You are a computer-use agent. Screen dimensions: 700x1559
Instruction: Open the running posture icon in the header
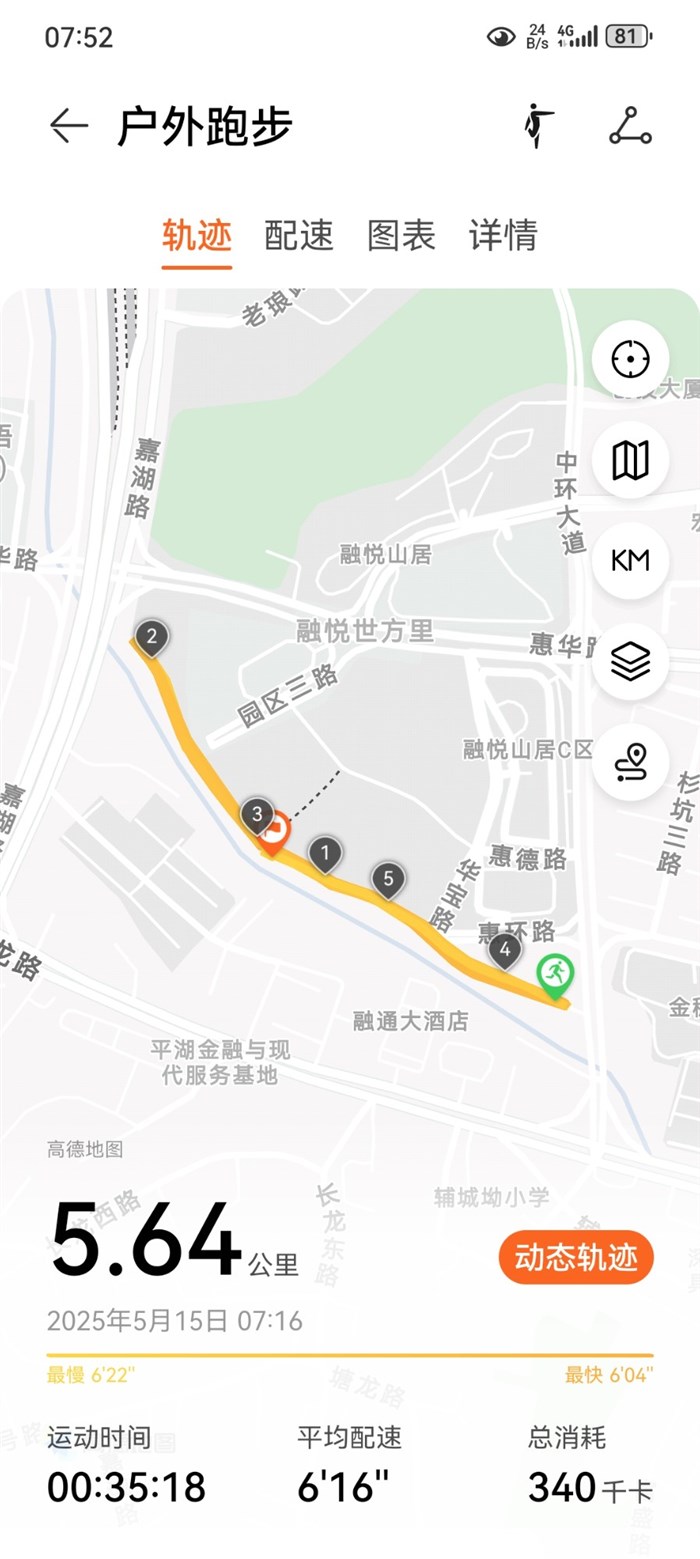pyautogui.click(x=539, y=126)
